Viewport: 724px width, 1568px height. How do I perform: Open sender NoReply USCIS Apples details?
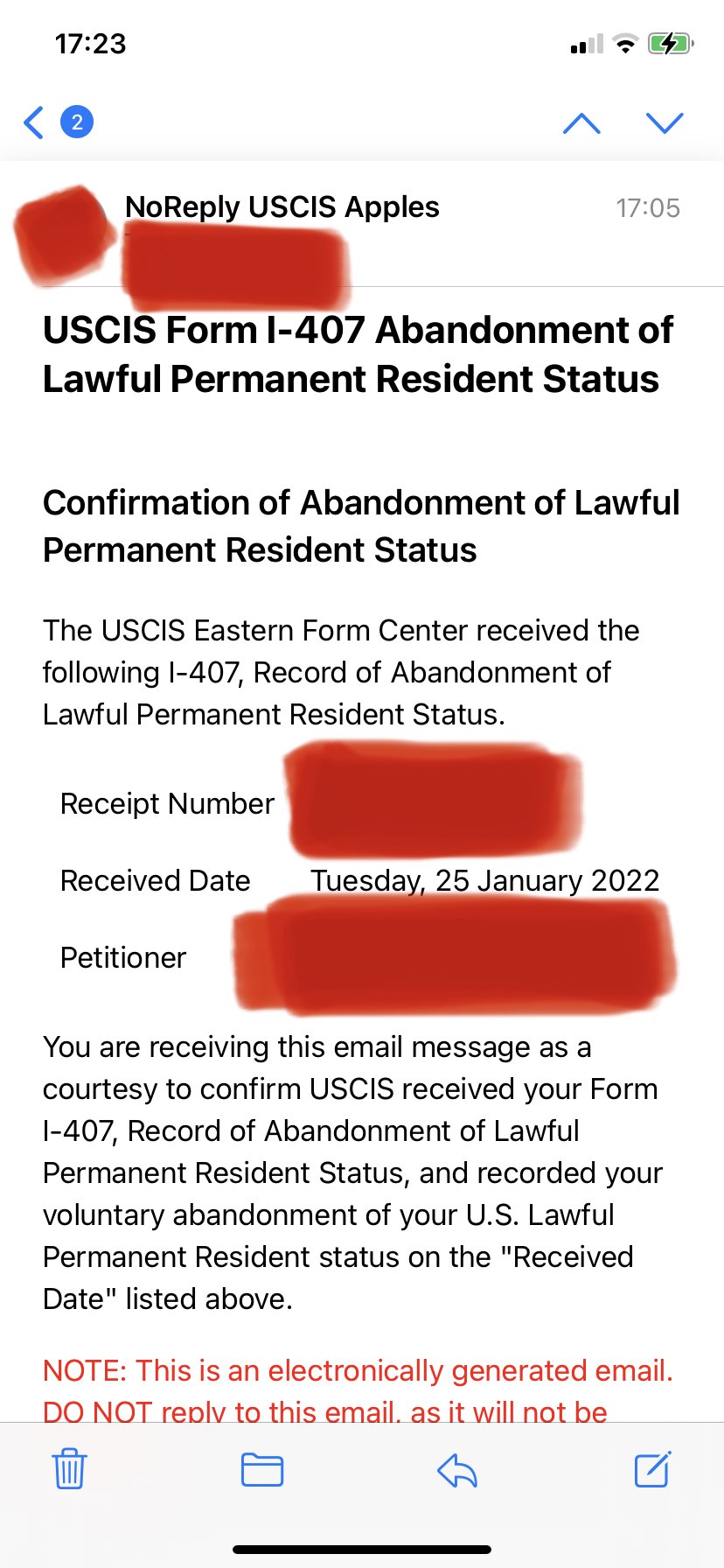(x=282, y=207)
